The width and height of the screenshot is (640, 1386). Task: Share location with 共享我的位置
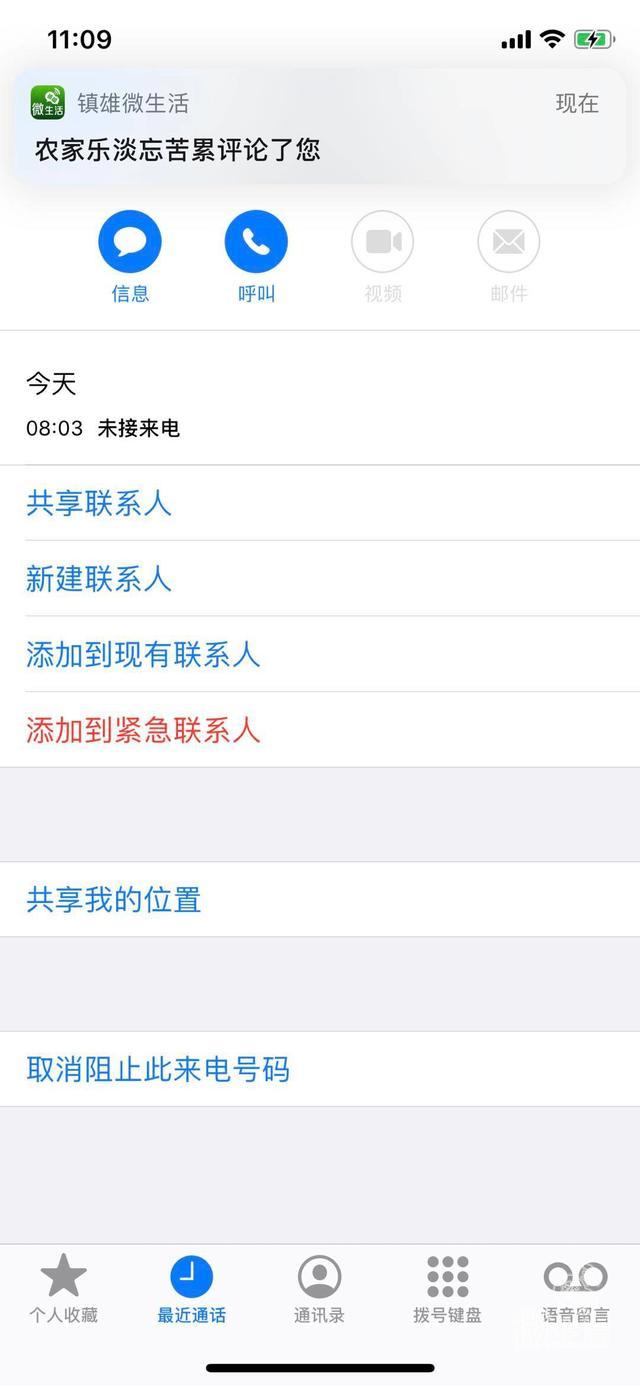pos(114,900)
